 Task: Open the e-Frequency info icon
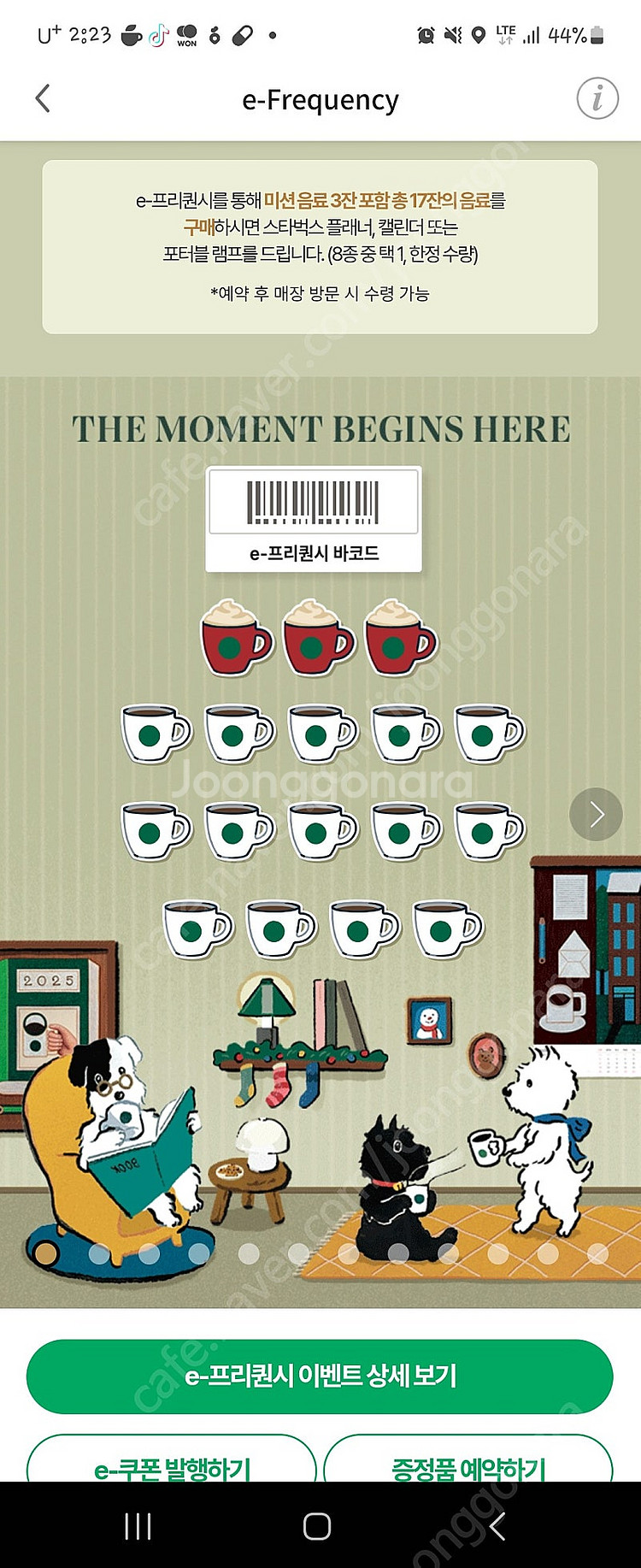(x=597, y=98)
